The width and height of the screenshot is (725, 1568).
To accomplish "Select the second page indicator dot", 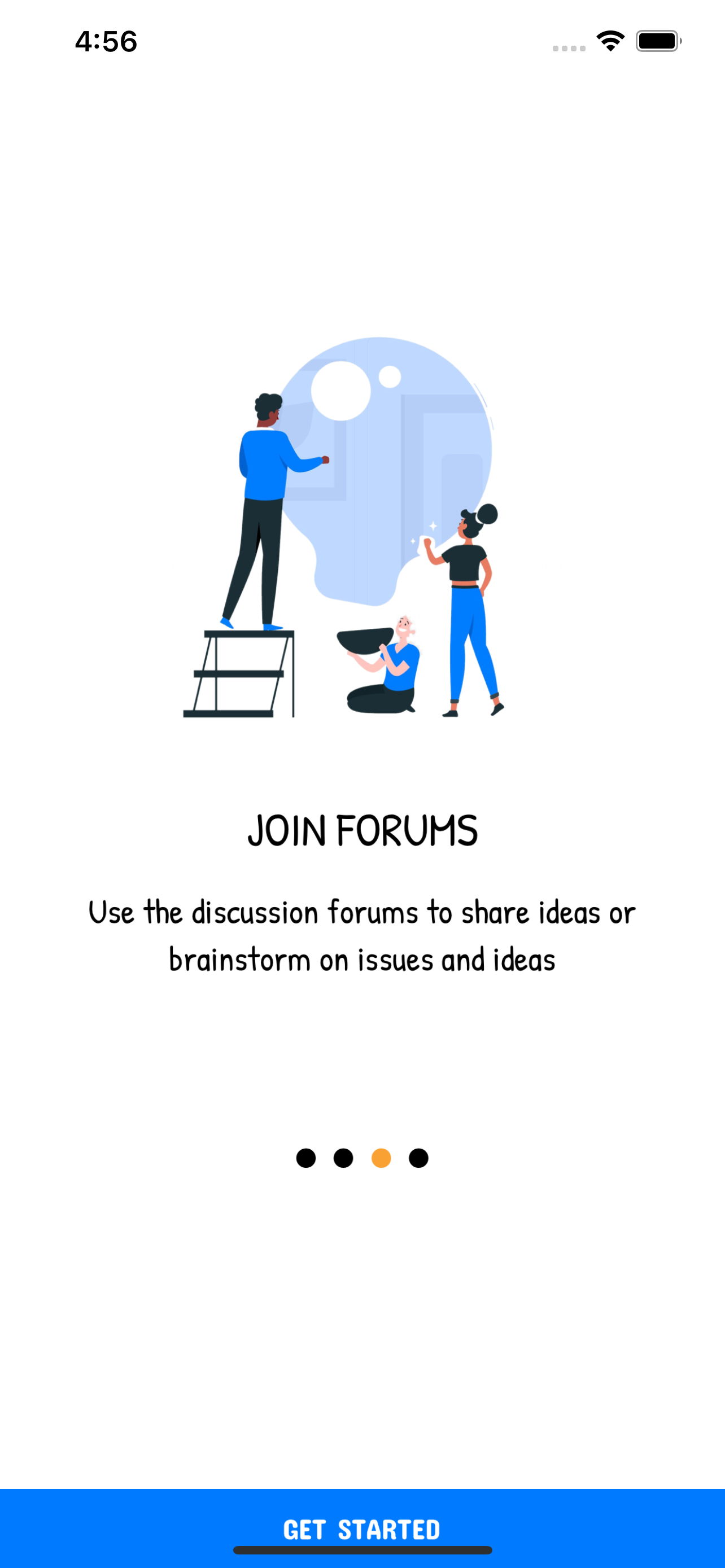I will [x=343, y=1158].
